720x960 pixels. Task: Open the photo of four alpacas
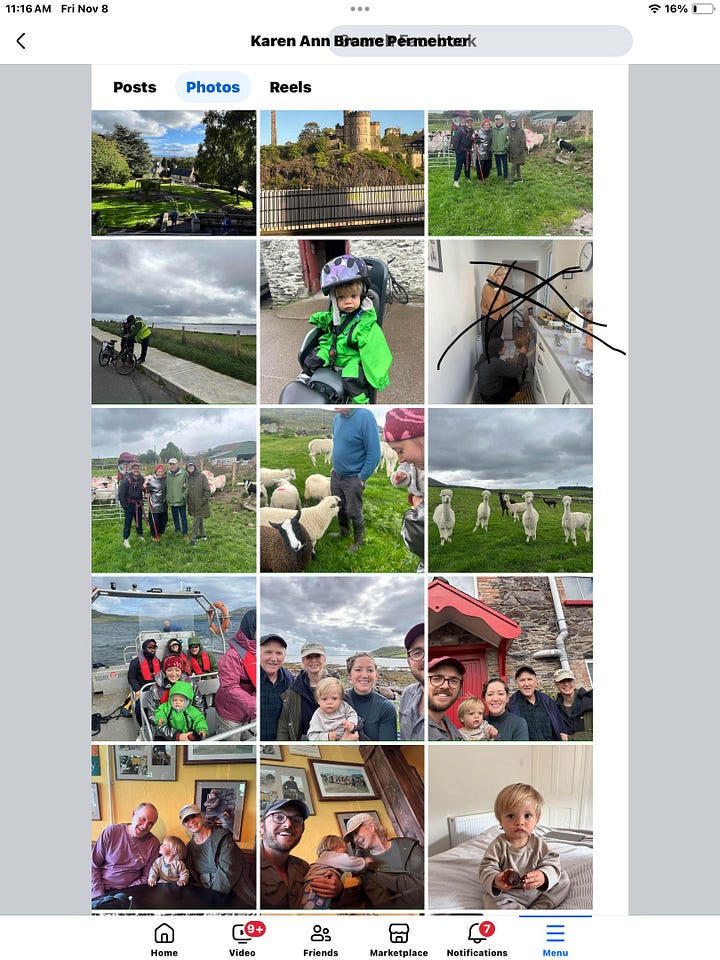point(510,489)
